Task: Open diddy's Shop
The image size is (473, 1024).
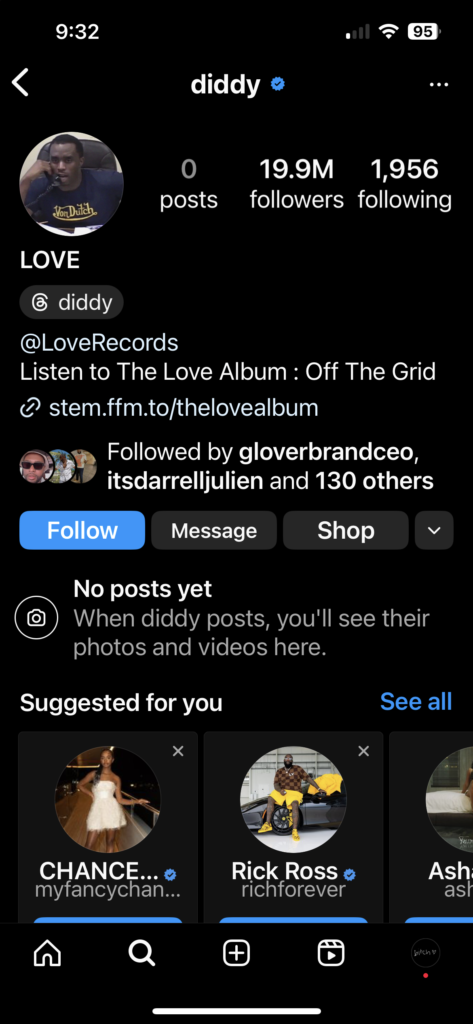Action: [346, 530]
